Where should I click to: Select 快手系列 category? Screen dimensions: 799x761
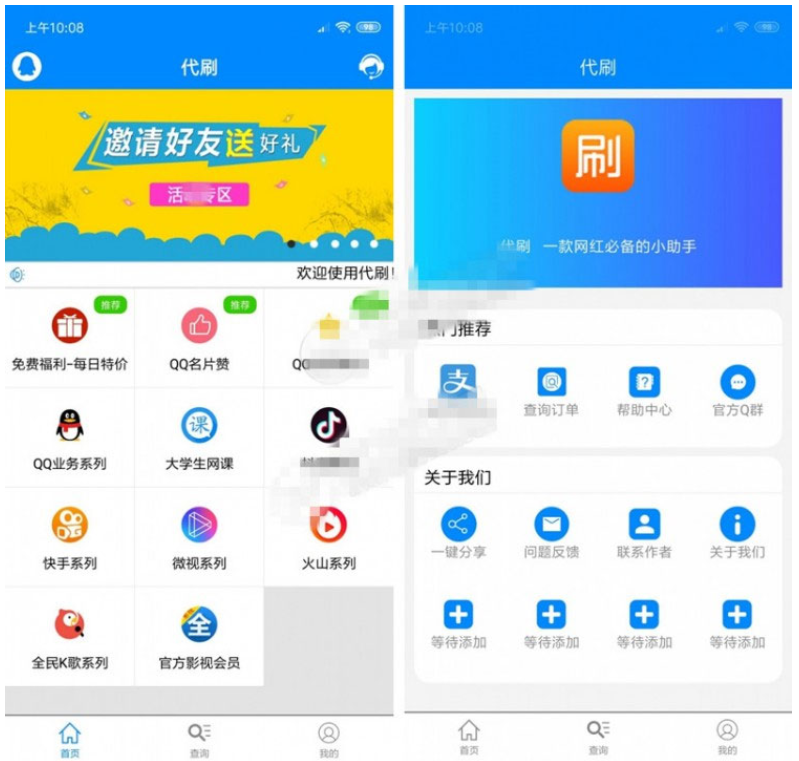click(69, 537)
